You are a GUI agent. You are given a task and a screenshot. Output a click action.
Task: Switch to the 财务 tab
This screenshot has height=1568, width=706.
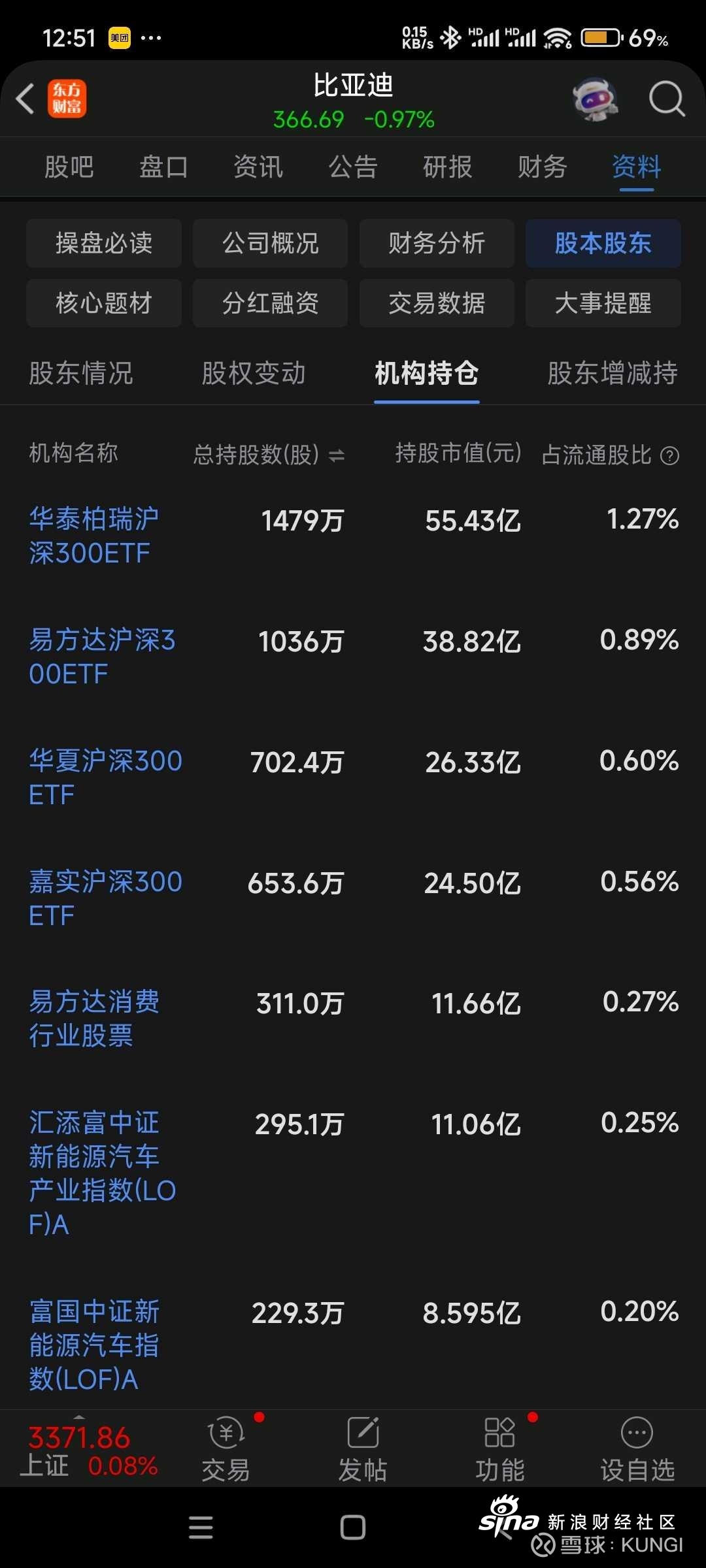(542, 167)
